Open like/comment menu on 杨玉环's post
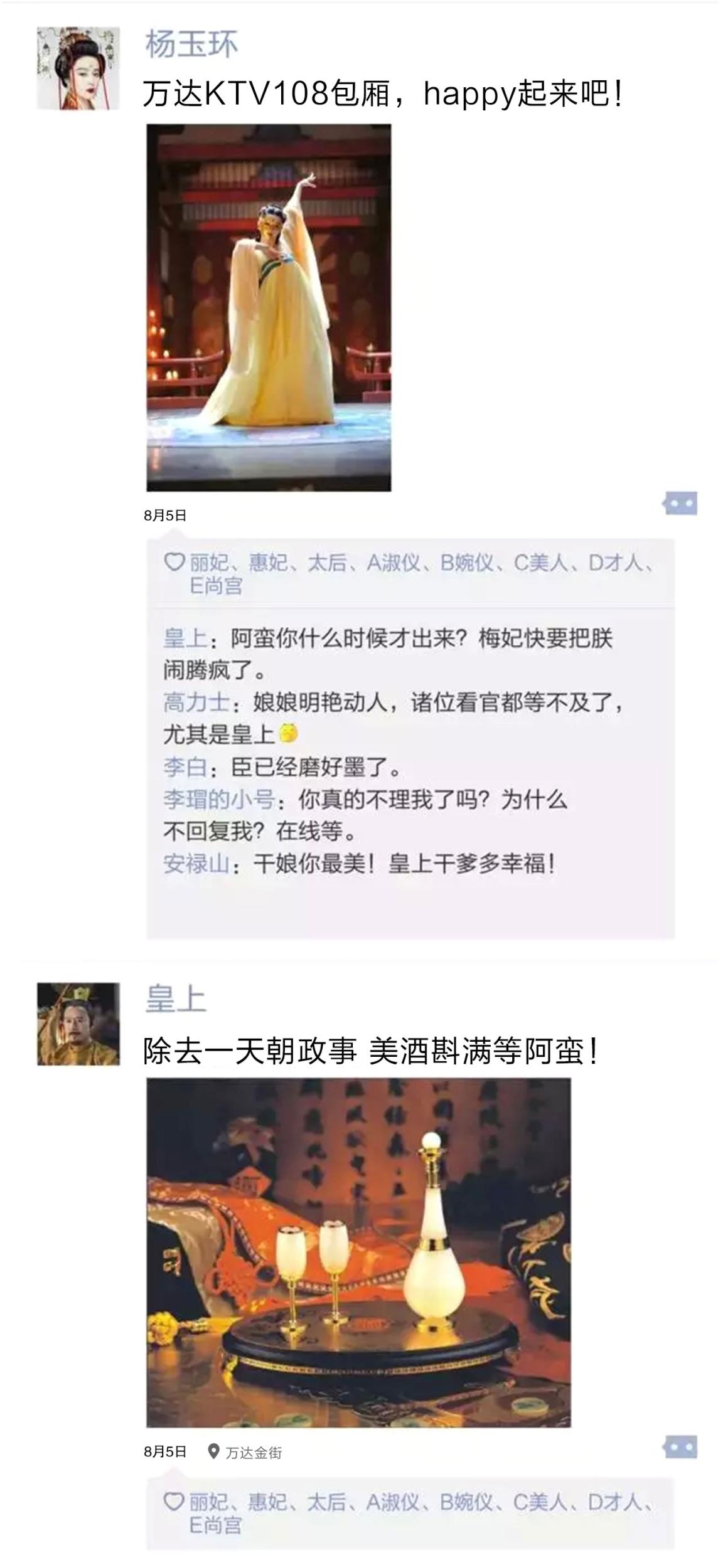Viewport: 718px width, 1568px height. 680,504
